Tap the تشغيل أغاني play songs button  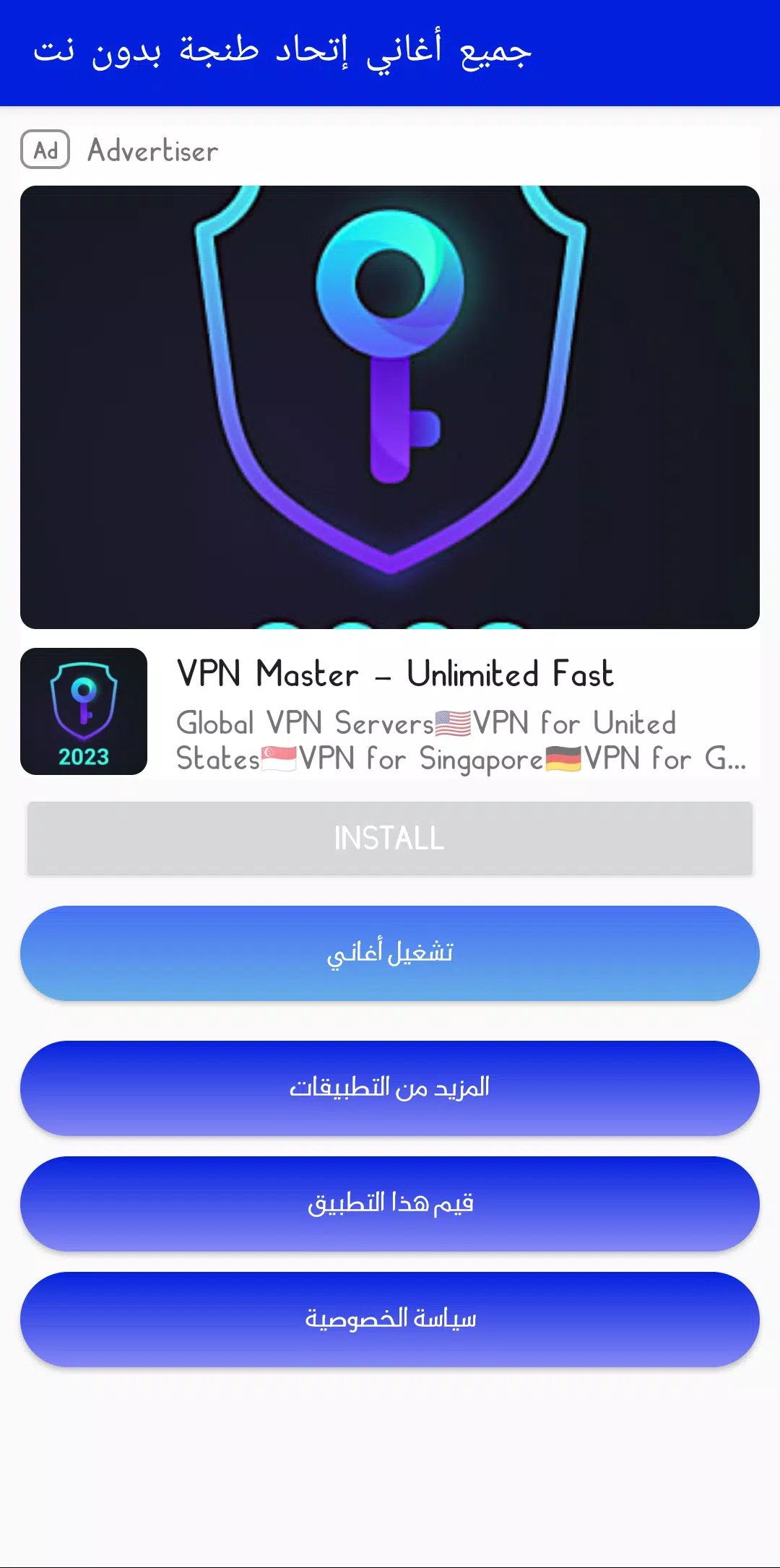coord(390,953)
